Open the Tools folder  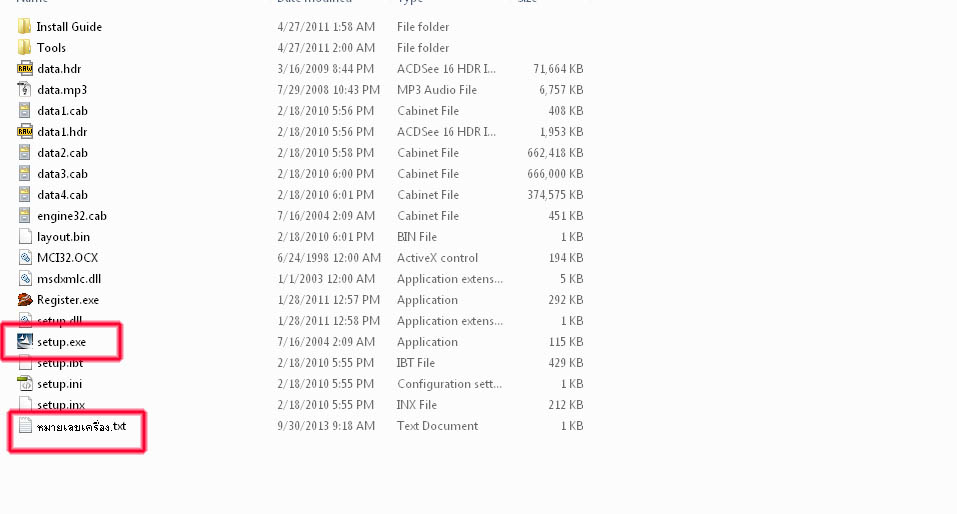pos(51,48)
